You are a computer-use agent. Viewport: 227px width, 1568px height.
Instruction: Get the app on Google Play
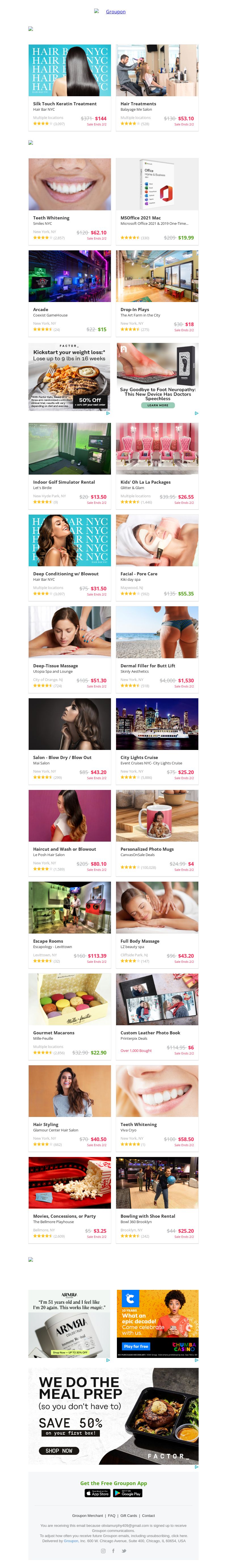point(128,1493)
